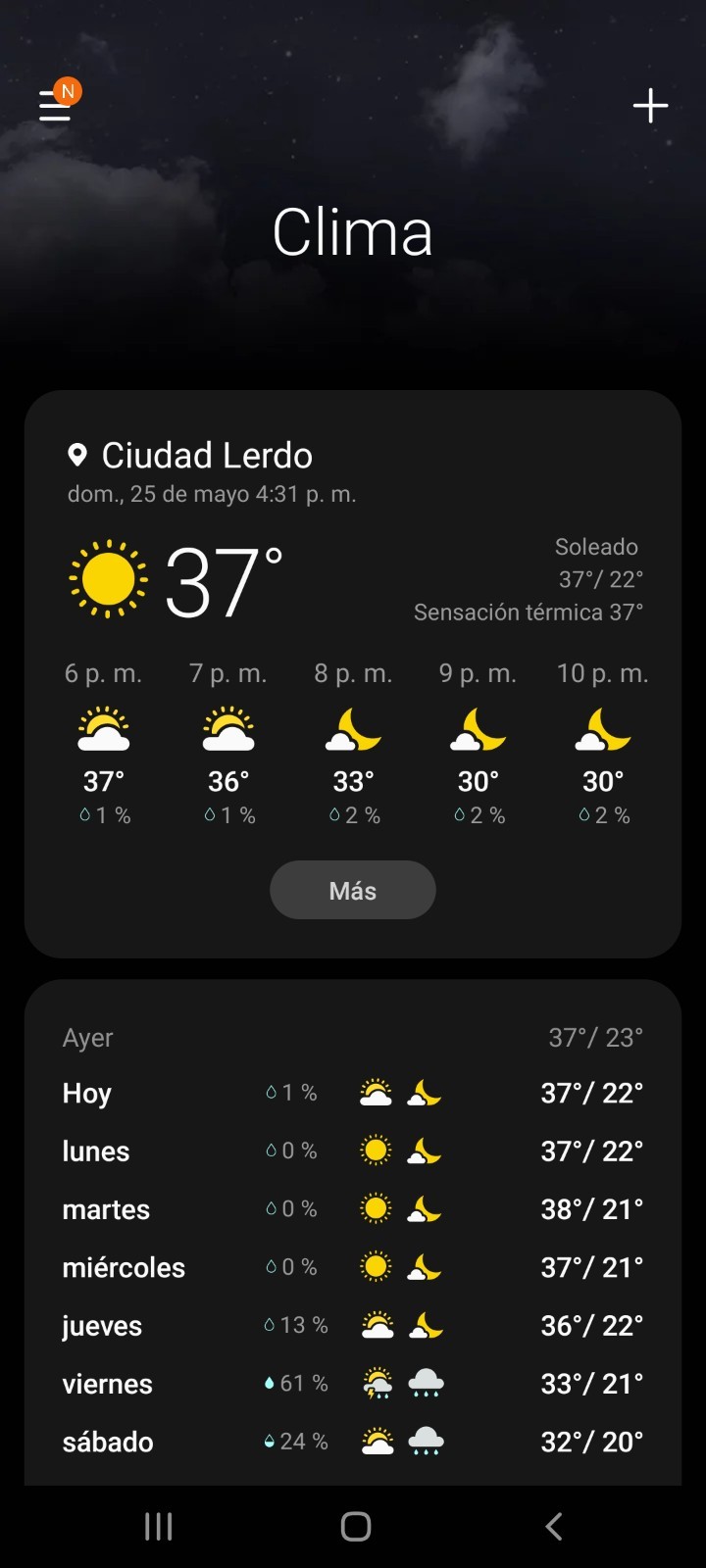Open the forecast row for viernes
Screen dimensions: 706x1568
point(353,1384)
